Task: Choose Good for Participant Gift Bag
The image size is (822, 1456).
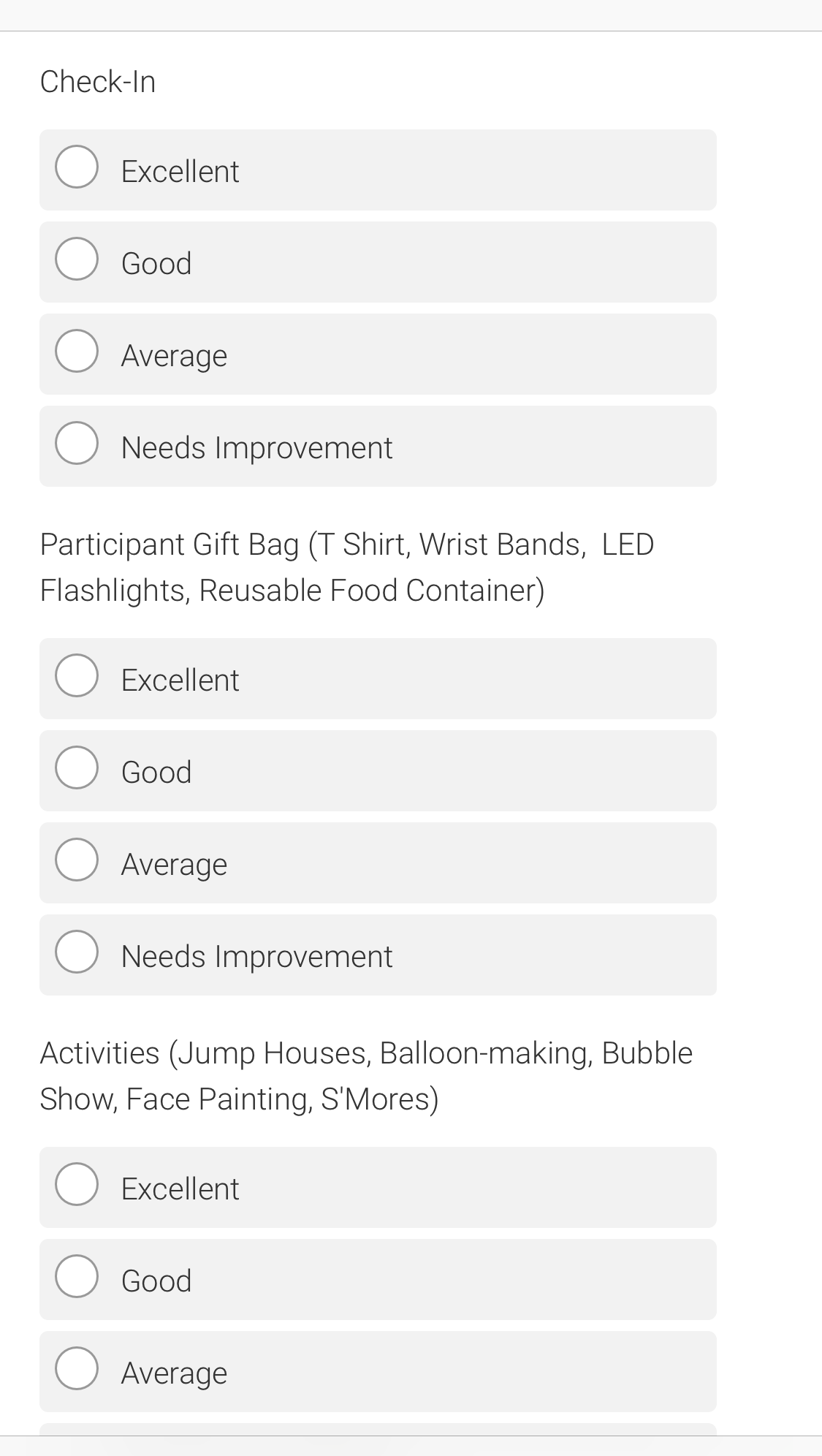Action: coord(378,771)
